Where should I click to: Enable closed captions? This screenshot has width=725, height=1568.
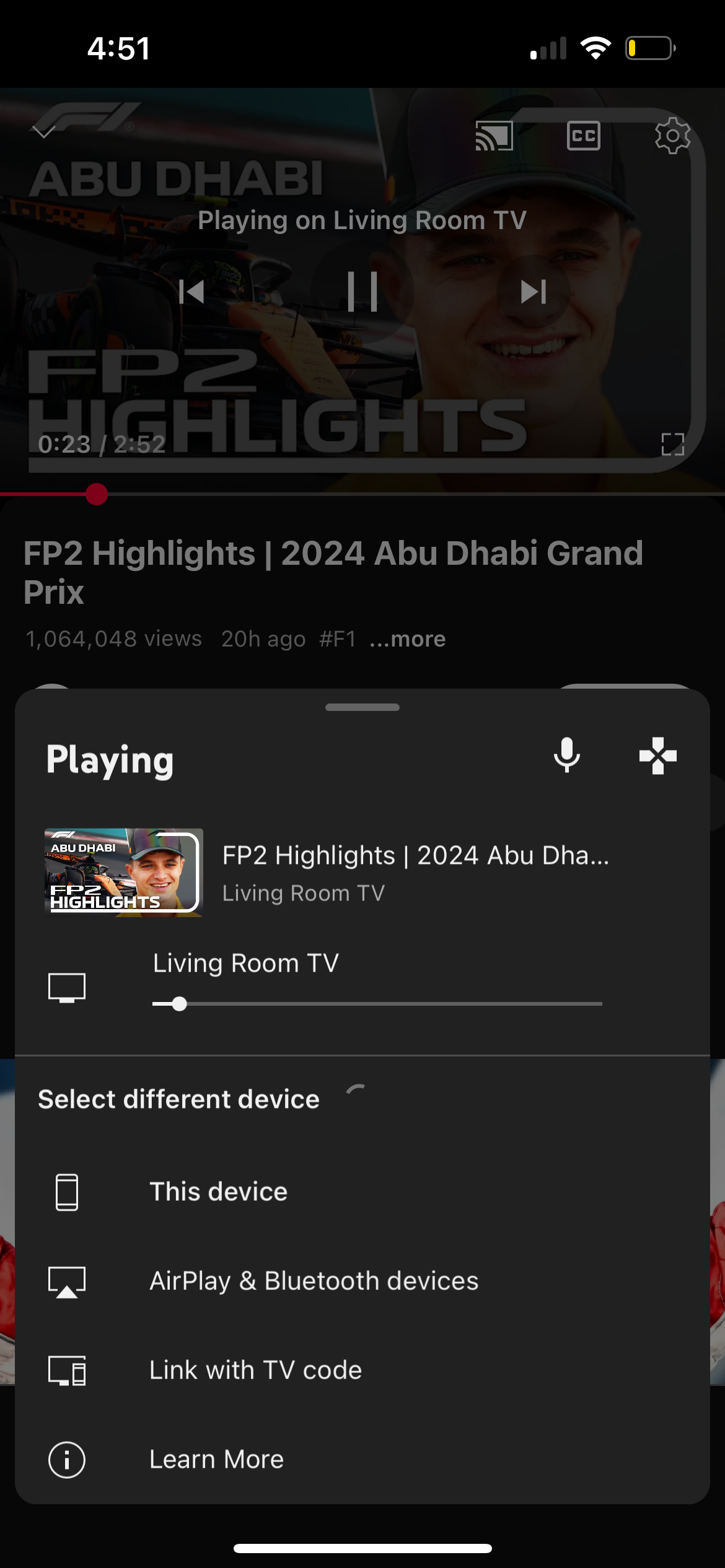click(583, 137)
